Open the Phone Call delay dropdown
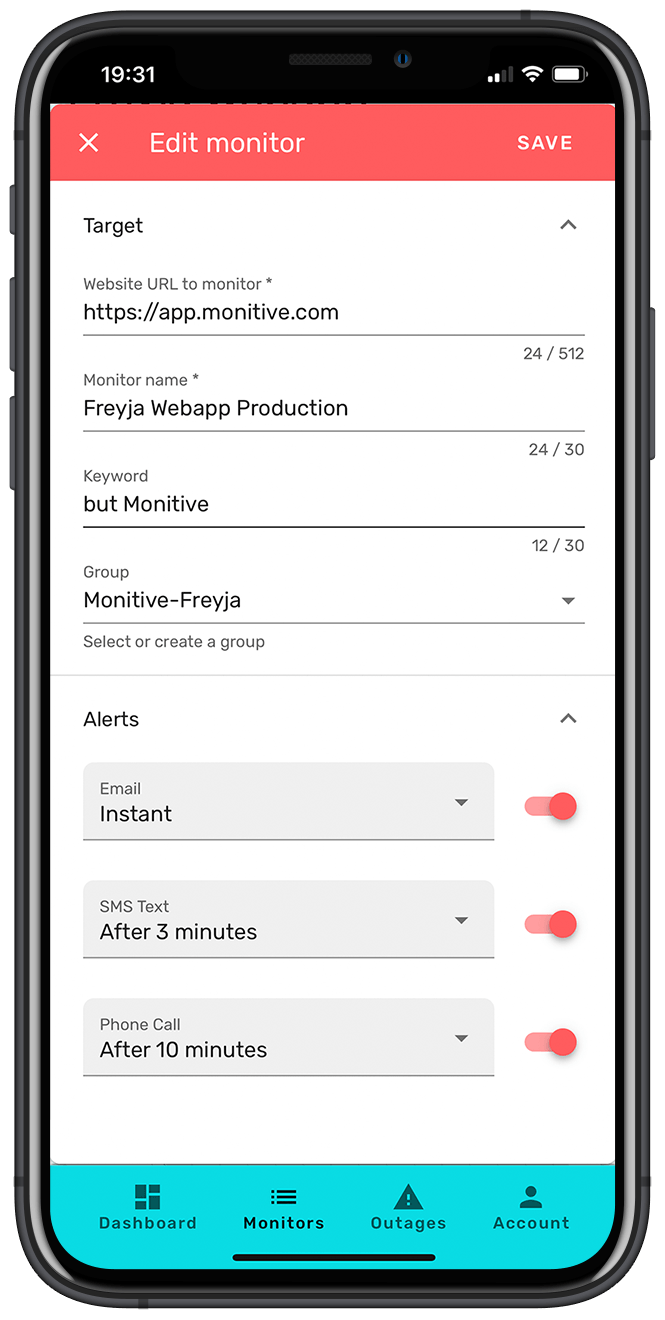The height and width of the screenshot is (1320, 665). [288, 1039]
